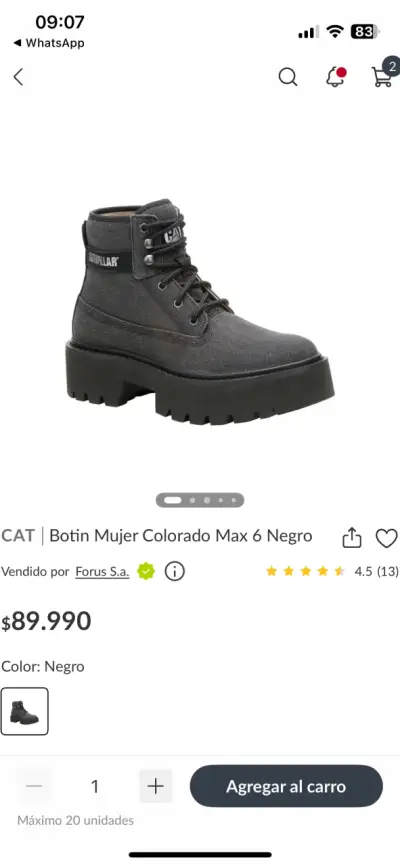Screen dimensions: 400x866
Task: Increase quantity with plus button
Action: 156,786
